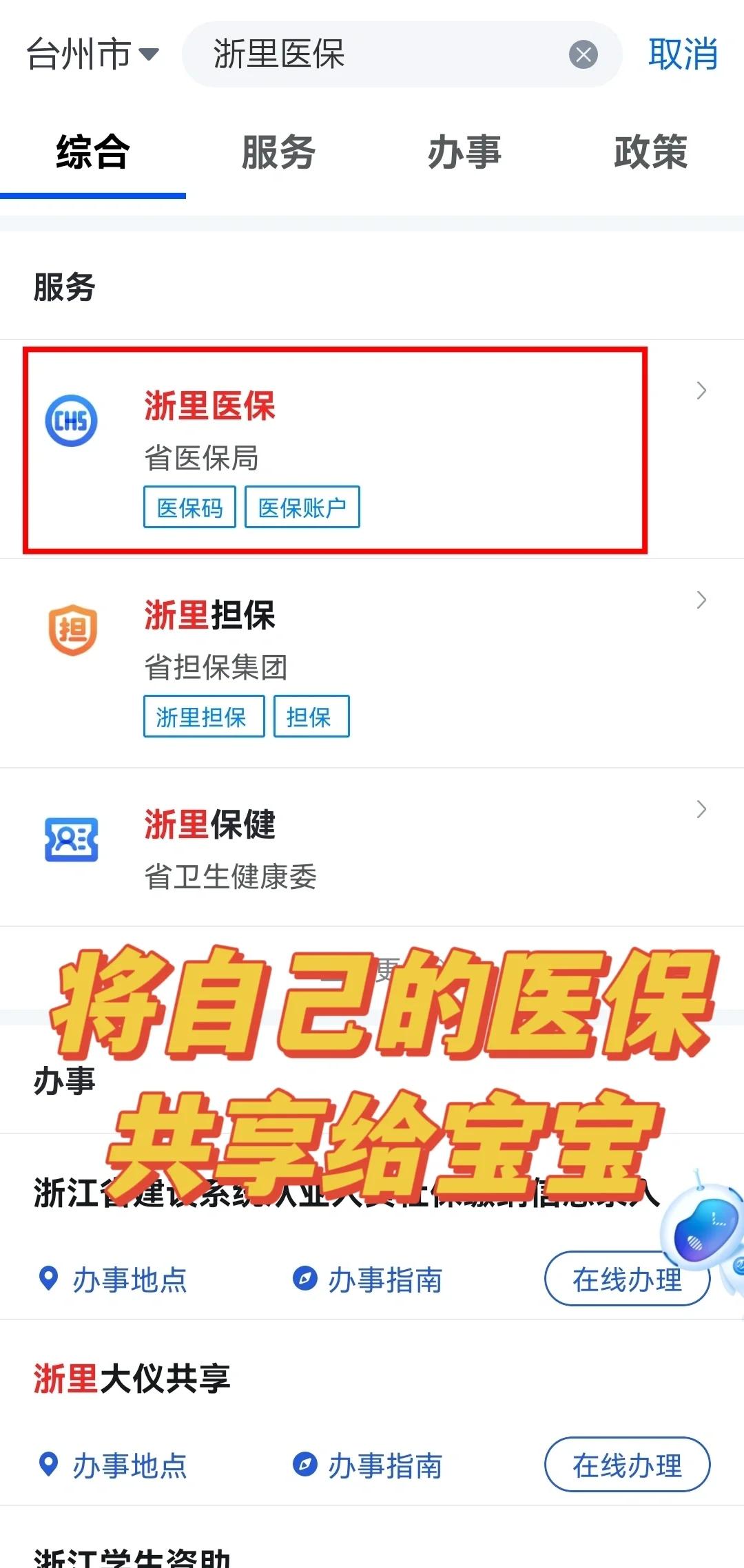Tap 在线办理 for 浙里大仪共享
This screenshot has height=1568, width=744.
(x=627, y=1465)
